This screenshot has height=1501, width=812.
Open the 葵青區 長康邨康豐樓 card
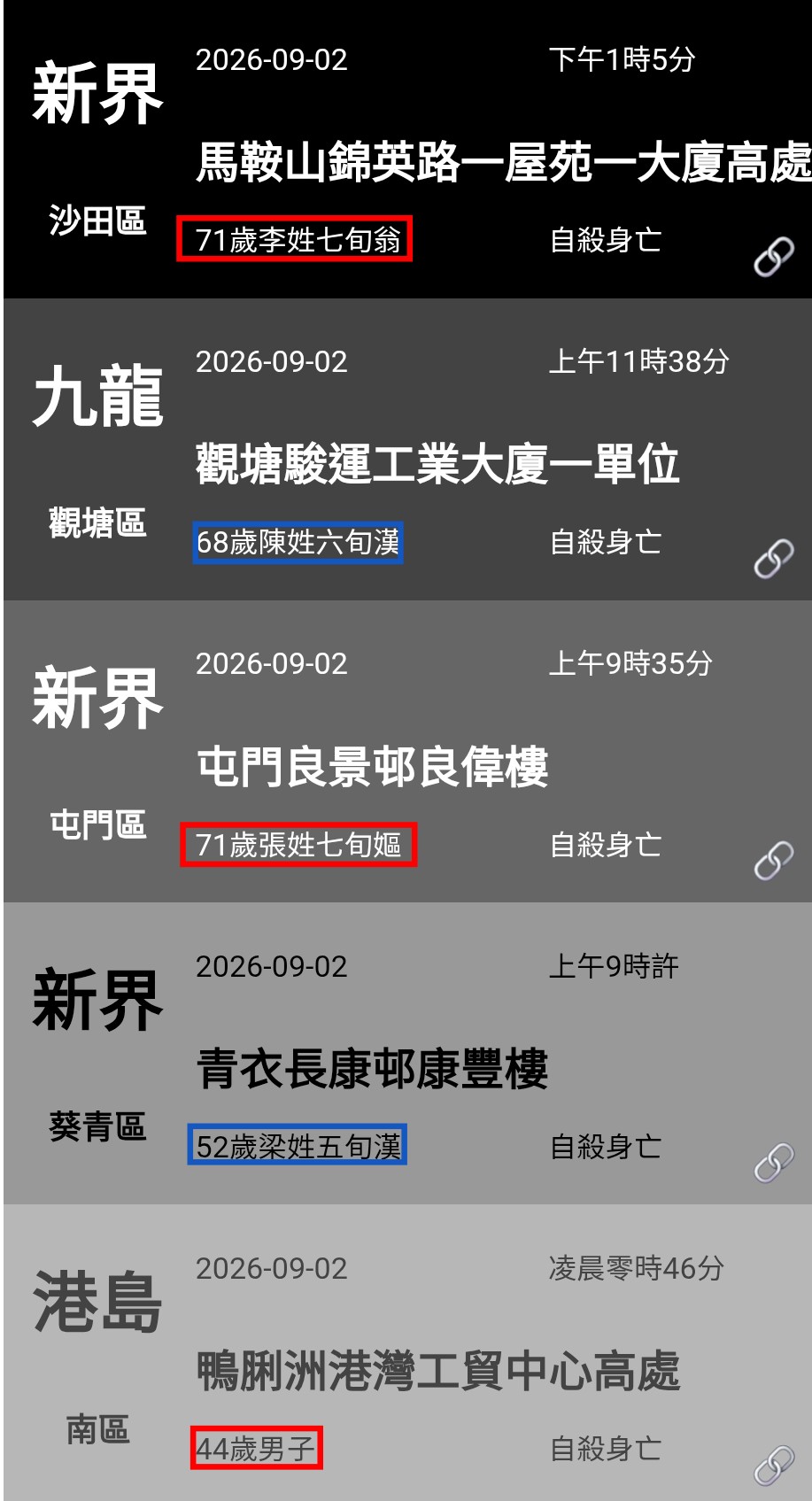(407, 1054)
